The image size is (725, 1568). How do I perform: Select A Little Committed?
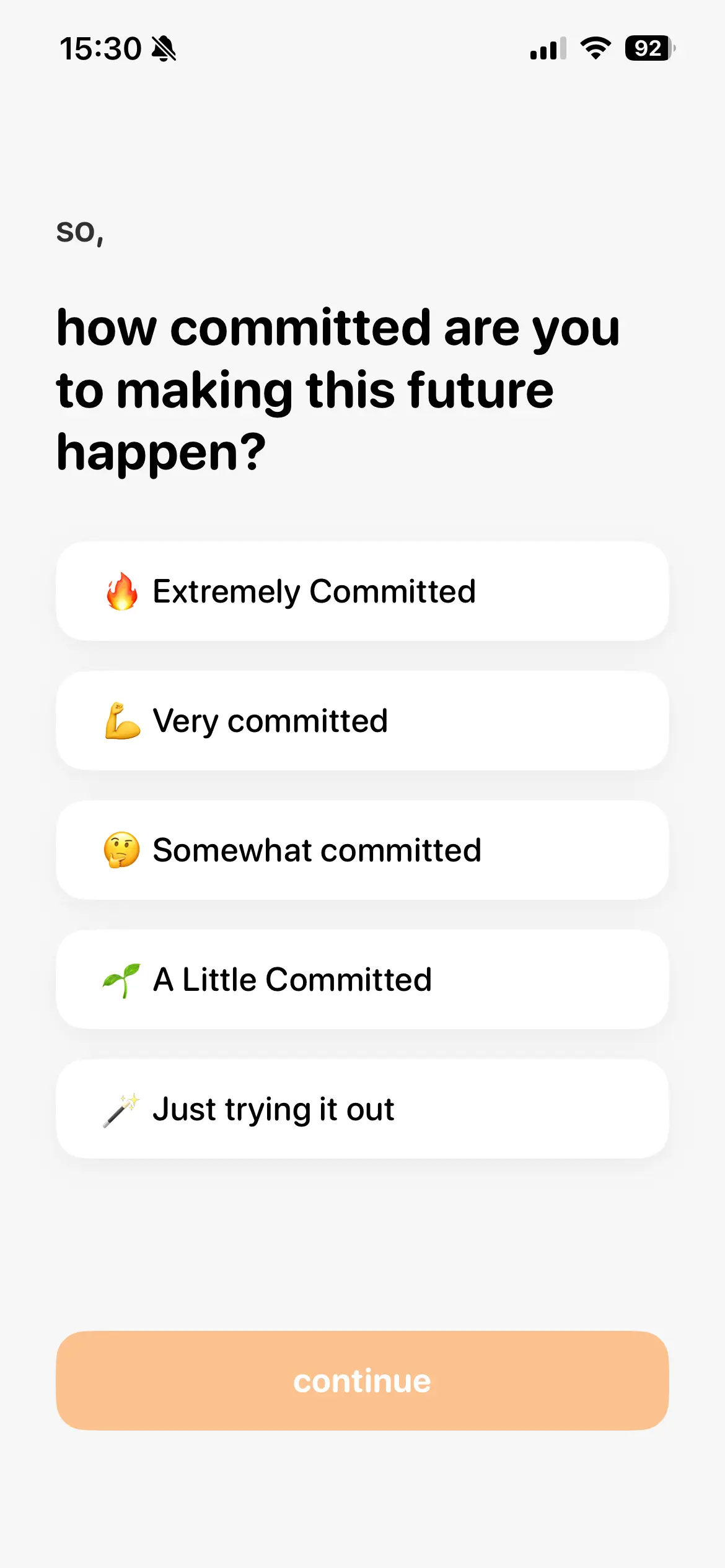(x=362, y=980)
